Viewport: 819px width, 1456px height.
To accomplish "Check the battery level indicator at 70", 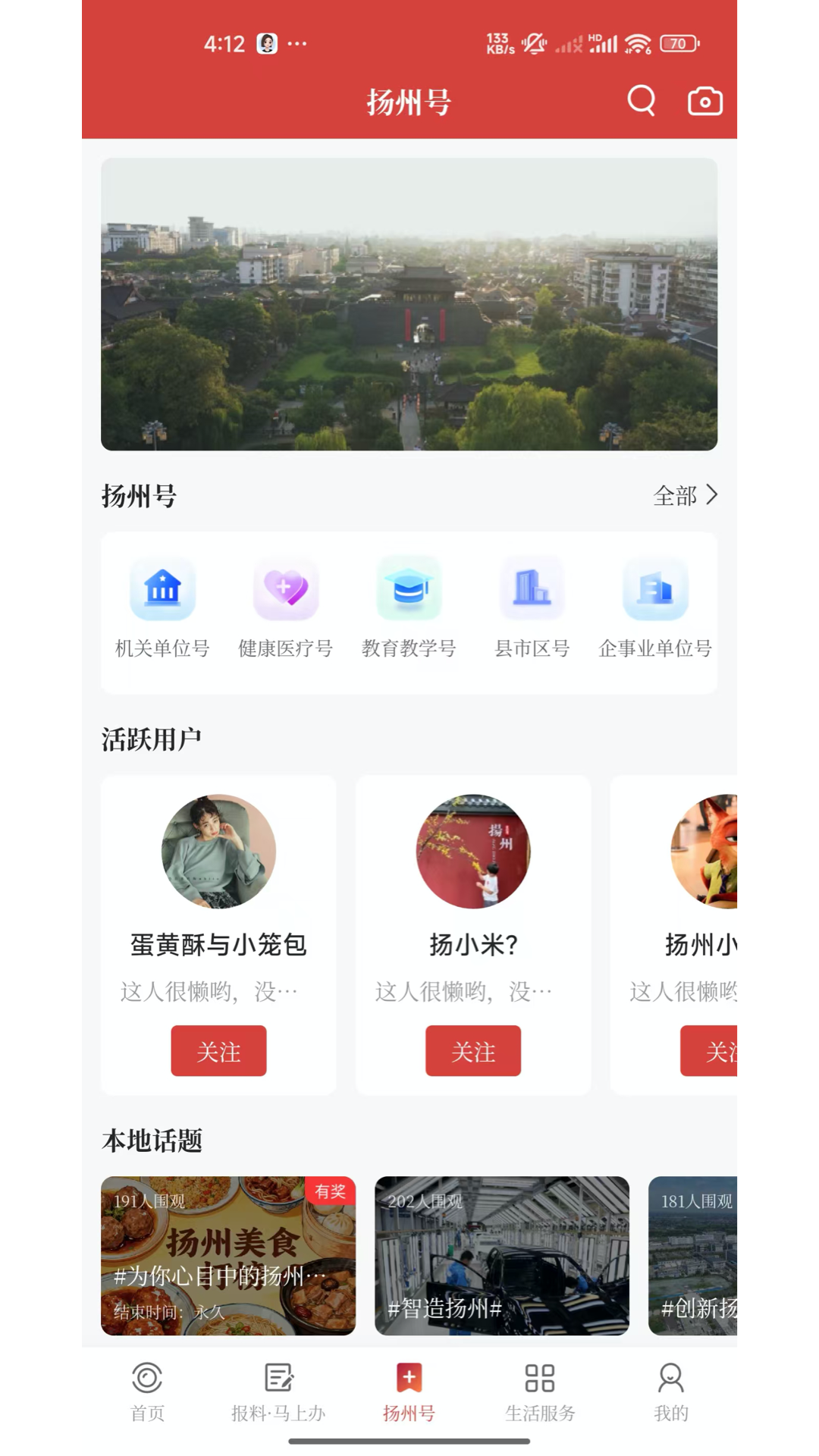I will 679,43.
